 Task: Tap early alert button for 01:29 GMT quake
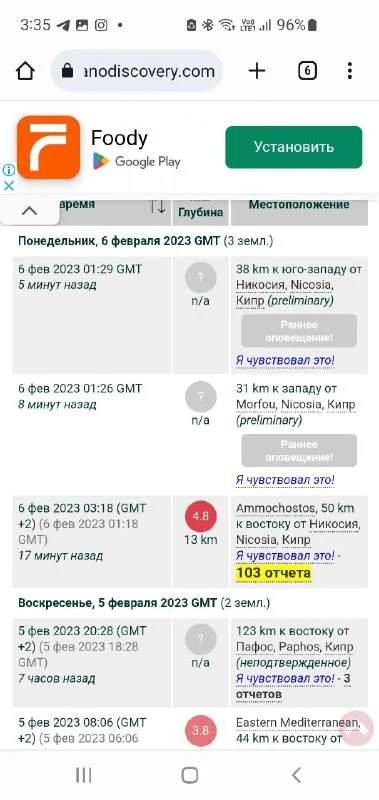click(x=299, y=331)
